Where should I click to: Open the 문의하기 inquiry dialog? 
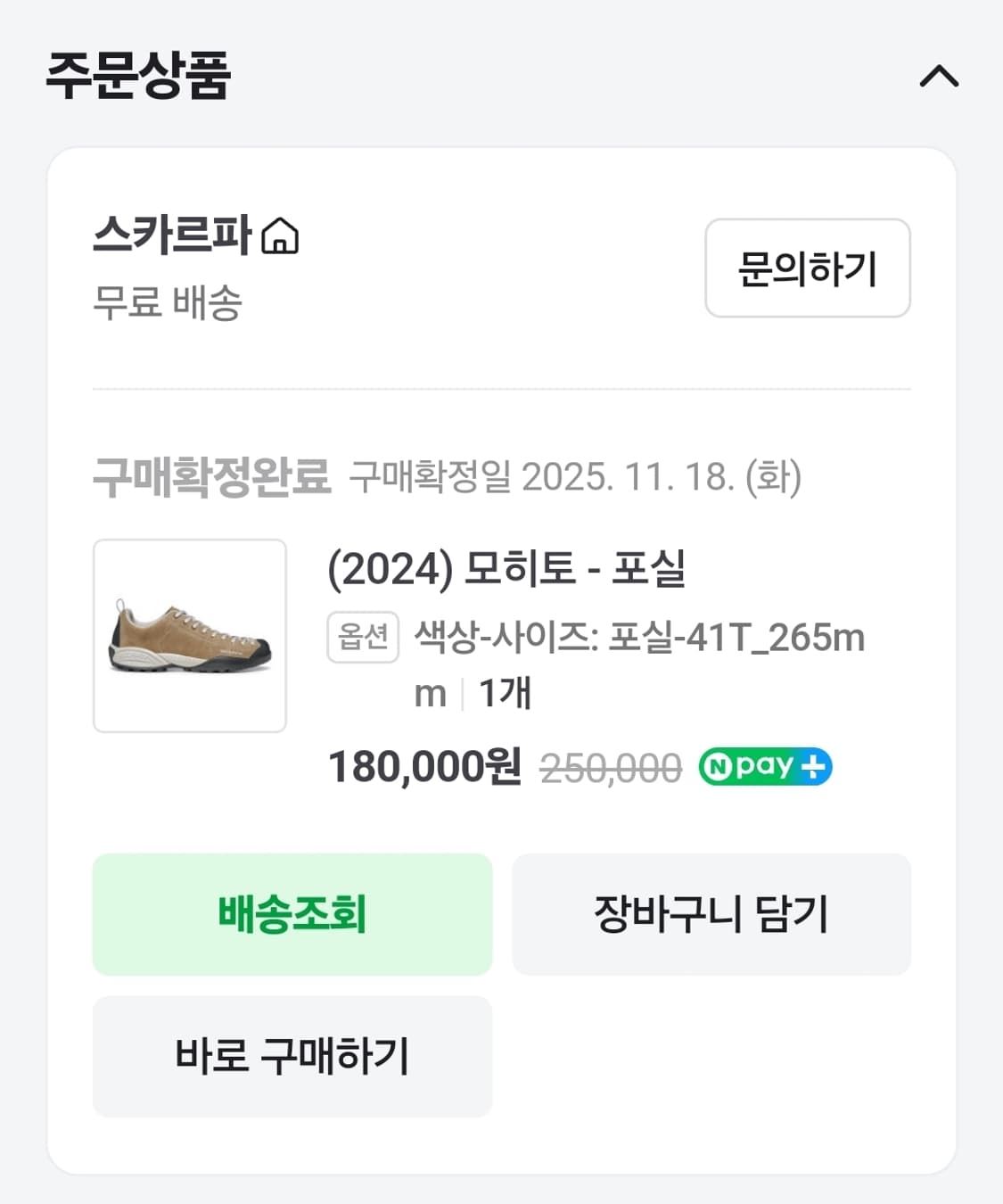pos(807,268)
